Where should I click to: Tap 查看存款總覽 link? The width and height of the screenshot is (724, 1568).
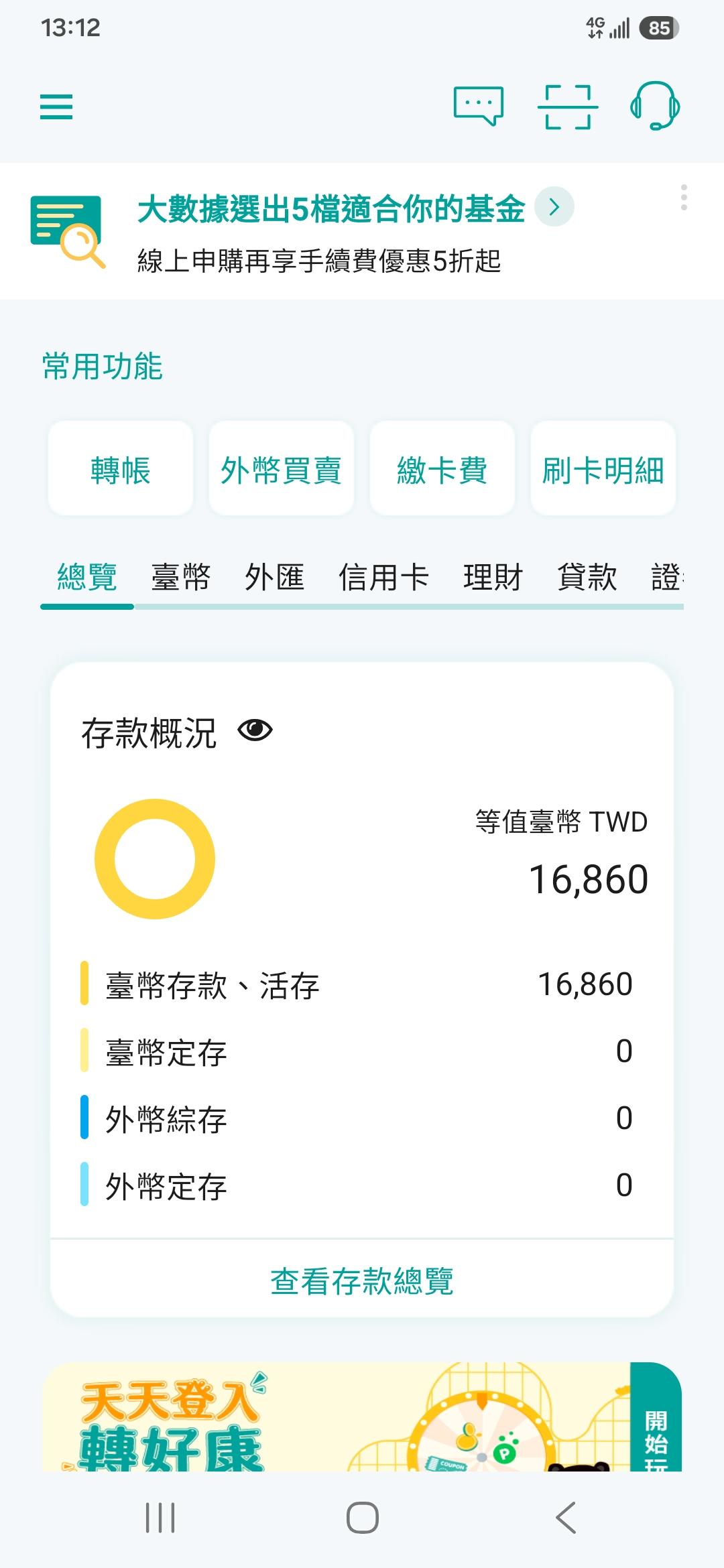362,1281
